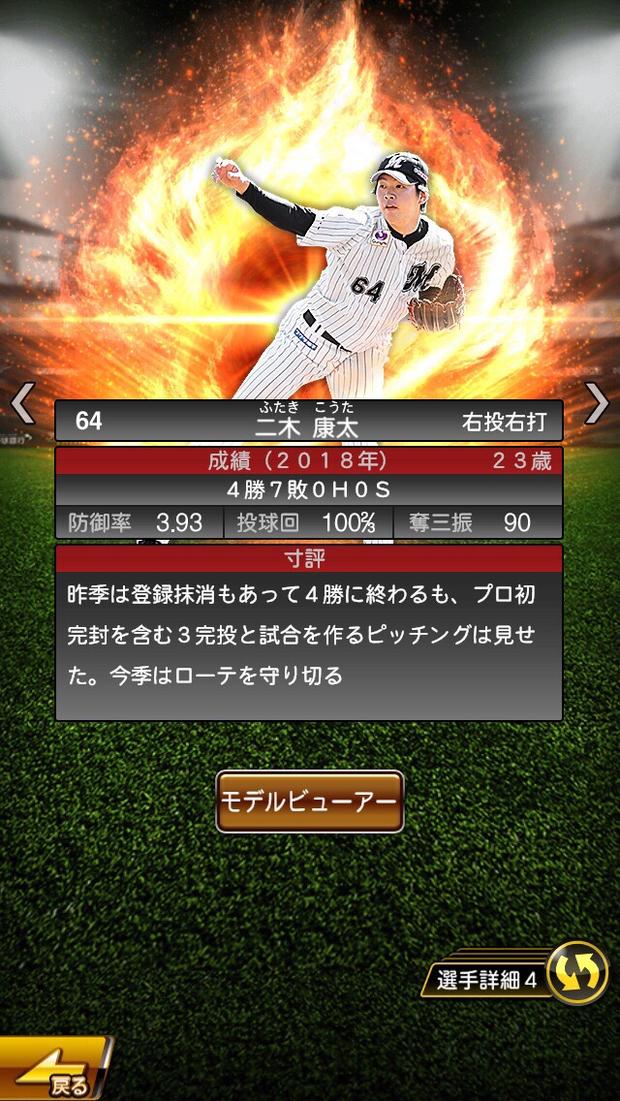Go to the previous player with the left arrow

(x=22, y=402)
